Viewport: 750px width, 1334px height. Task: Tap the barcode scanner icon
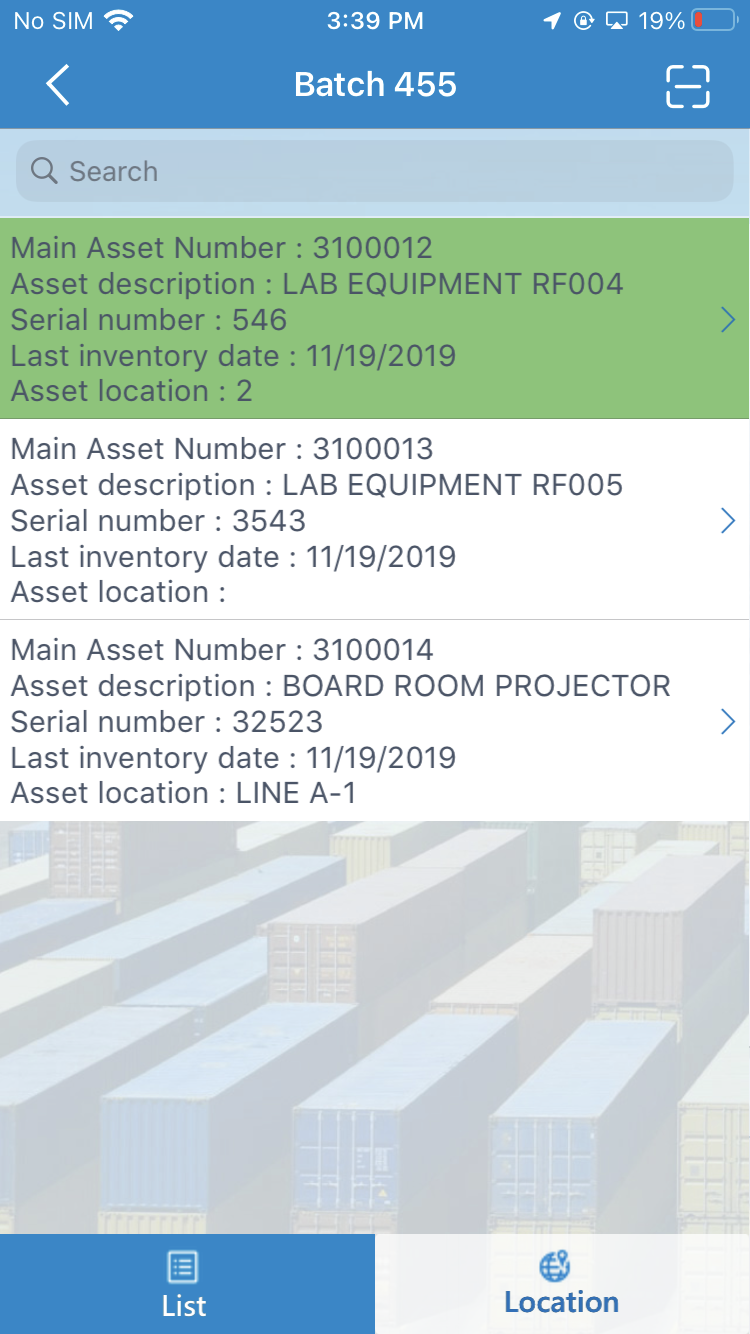click(687, 85)
